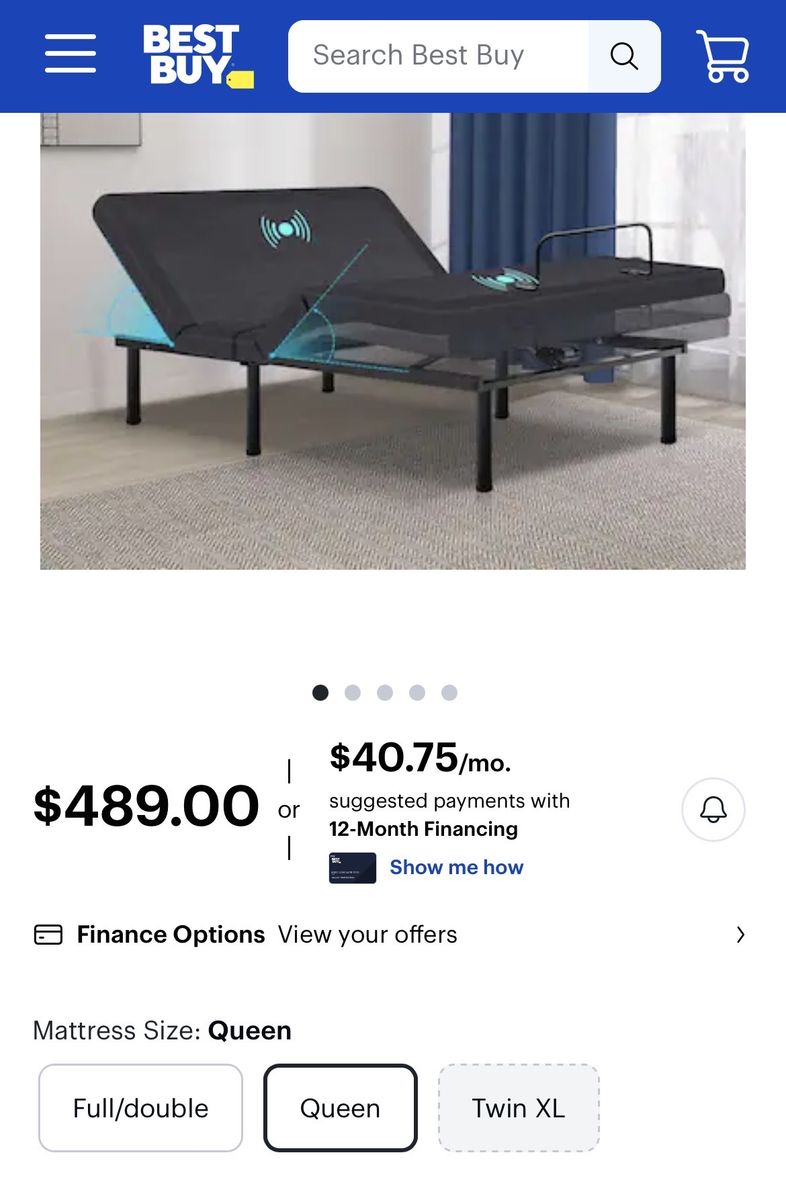The width and height of the screenshot is (786, 1200).
Task: Follow the Show me how financing link
Action: click(456, 867)
